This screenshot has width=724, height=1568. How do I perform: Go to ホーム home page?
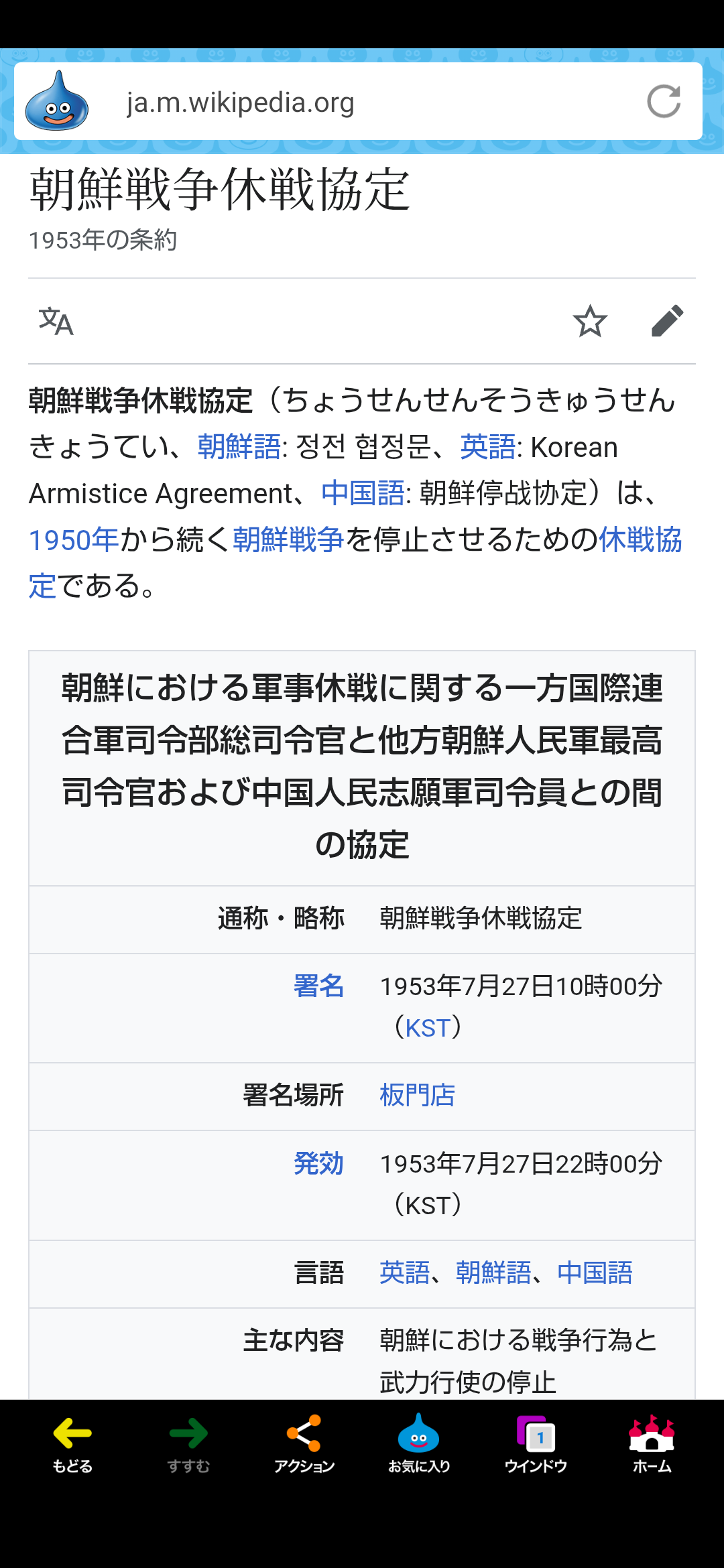point(652,1444)
